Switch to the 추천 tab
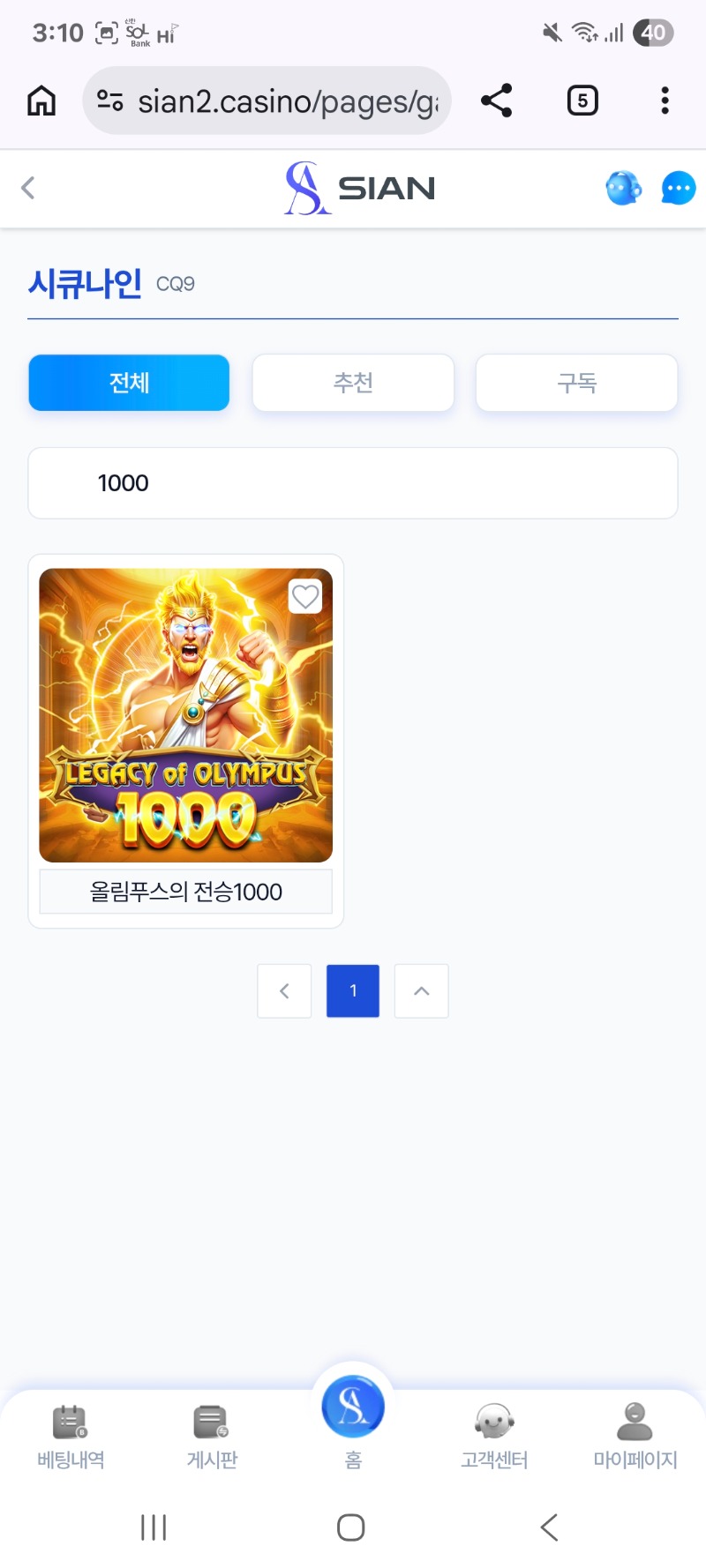 tap(353, 383)
